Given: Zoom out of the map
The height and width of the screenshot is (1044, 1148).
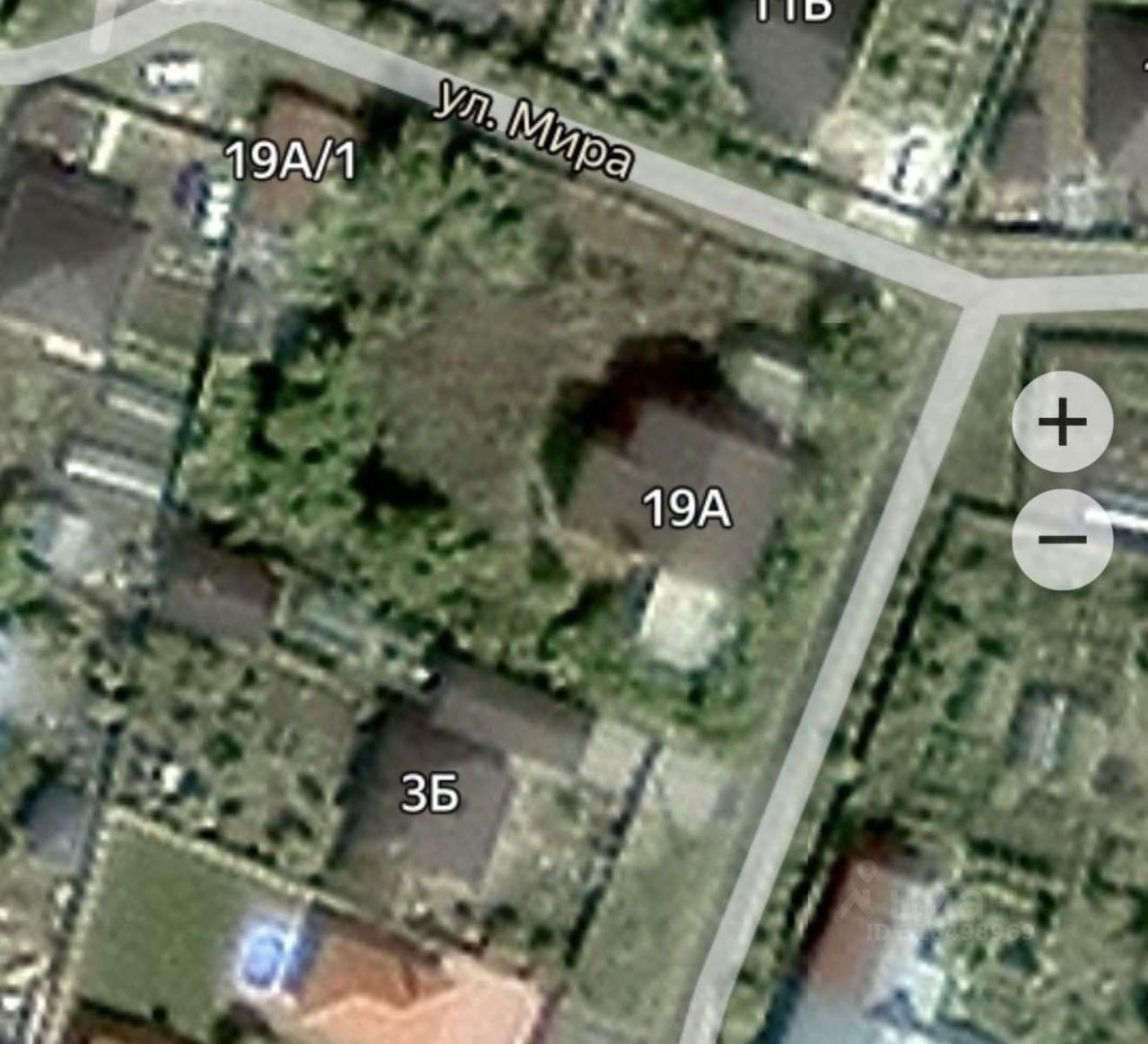Looking at the screenshot, I should pyautogui.click(x=1063, y=539).
